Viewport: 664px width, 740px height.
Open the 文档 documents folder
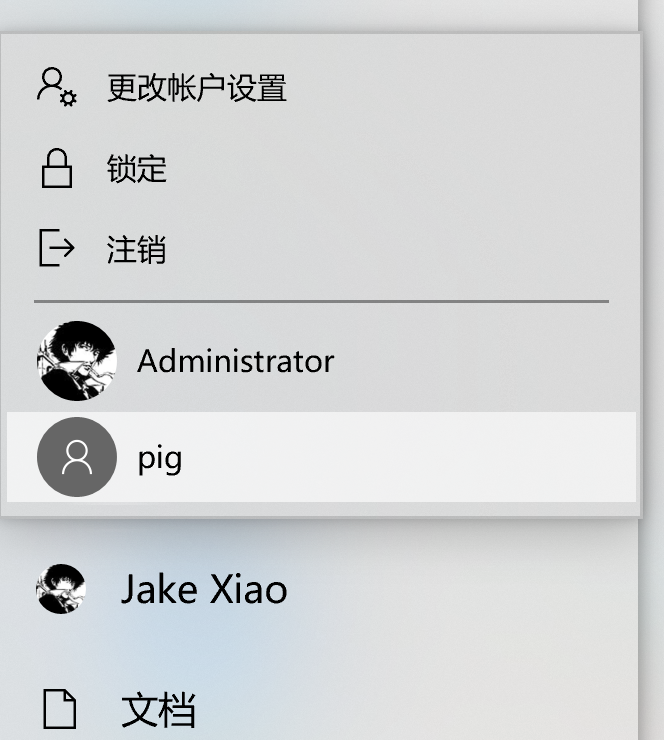coord(158,710)
